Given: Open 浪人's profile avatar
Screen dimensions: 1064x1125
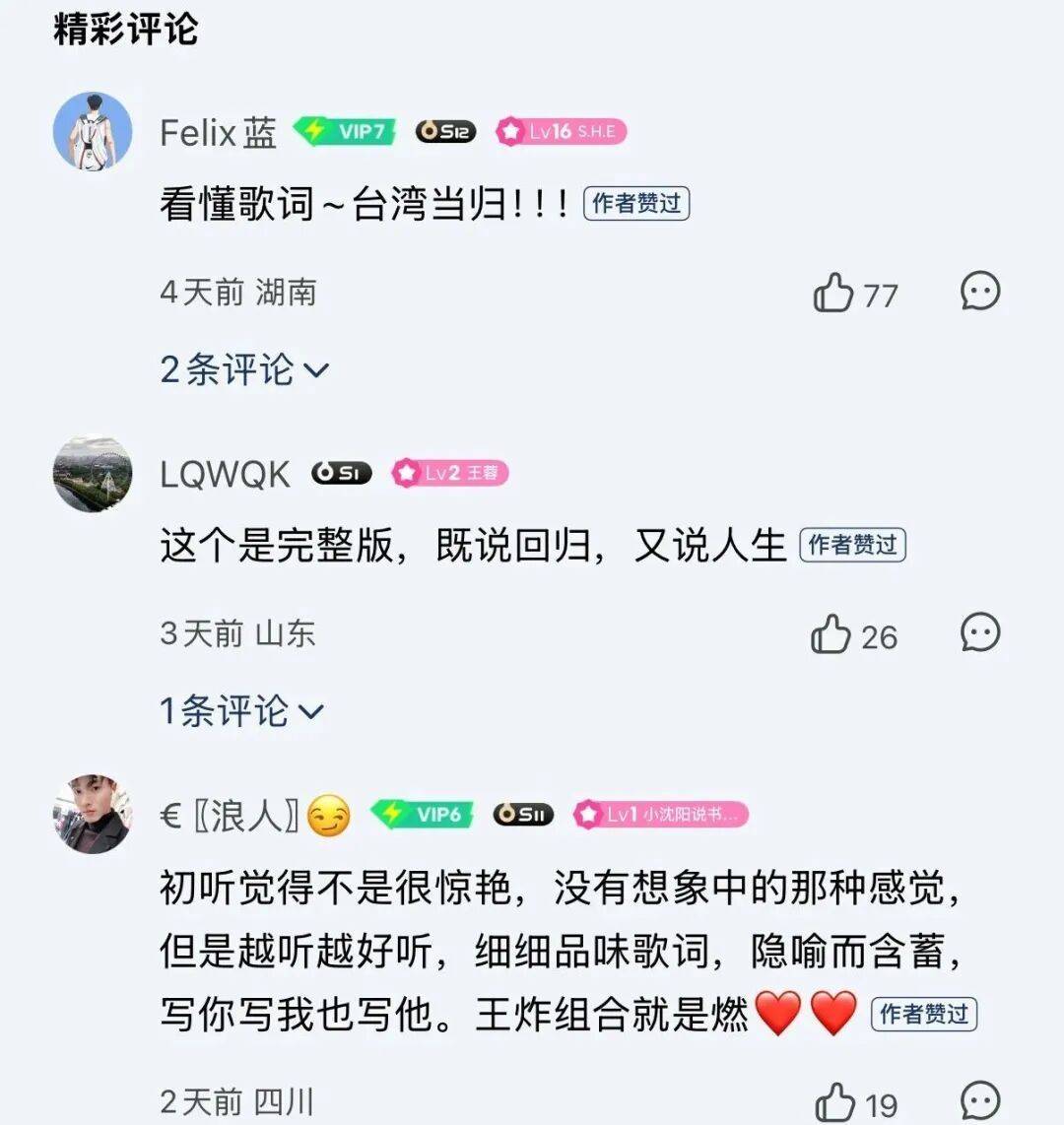Looking at the screenshot, I should point(93,815).
